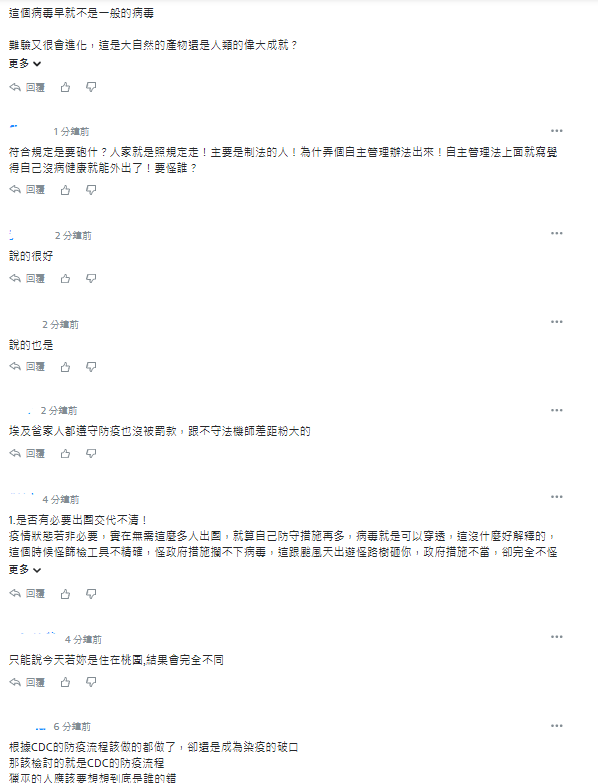Viewport: 598px width, 783px height.
Task: Like the 符合規定是要砲什 comment
Action: [65, 190]
